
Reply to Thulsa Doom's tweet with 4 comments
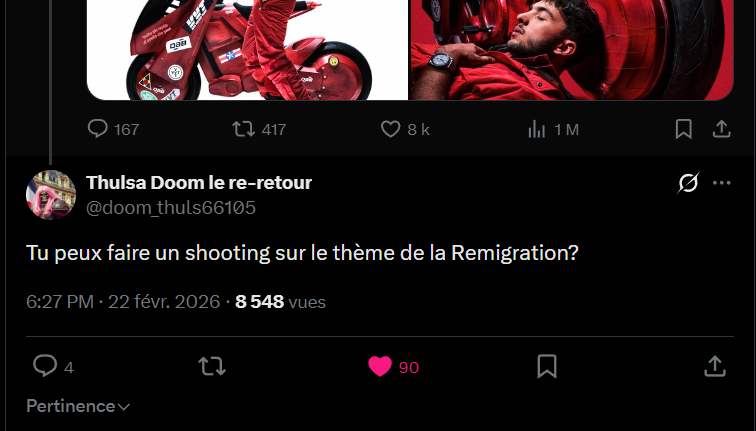click(x=45, y=367)
